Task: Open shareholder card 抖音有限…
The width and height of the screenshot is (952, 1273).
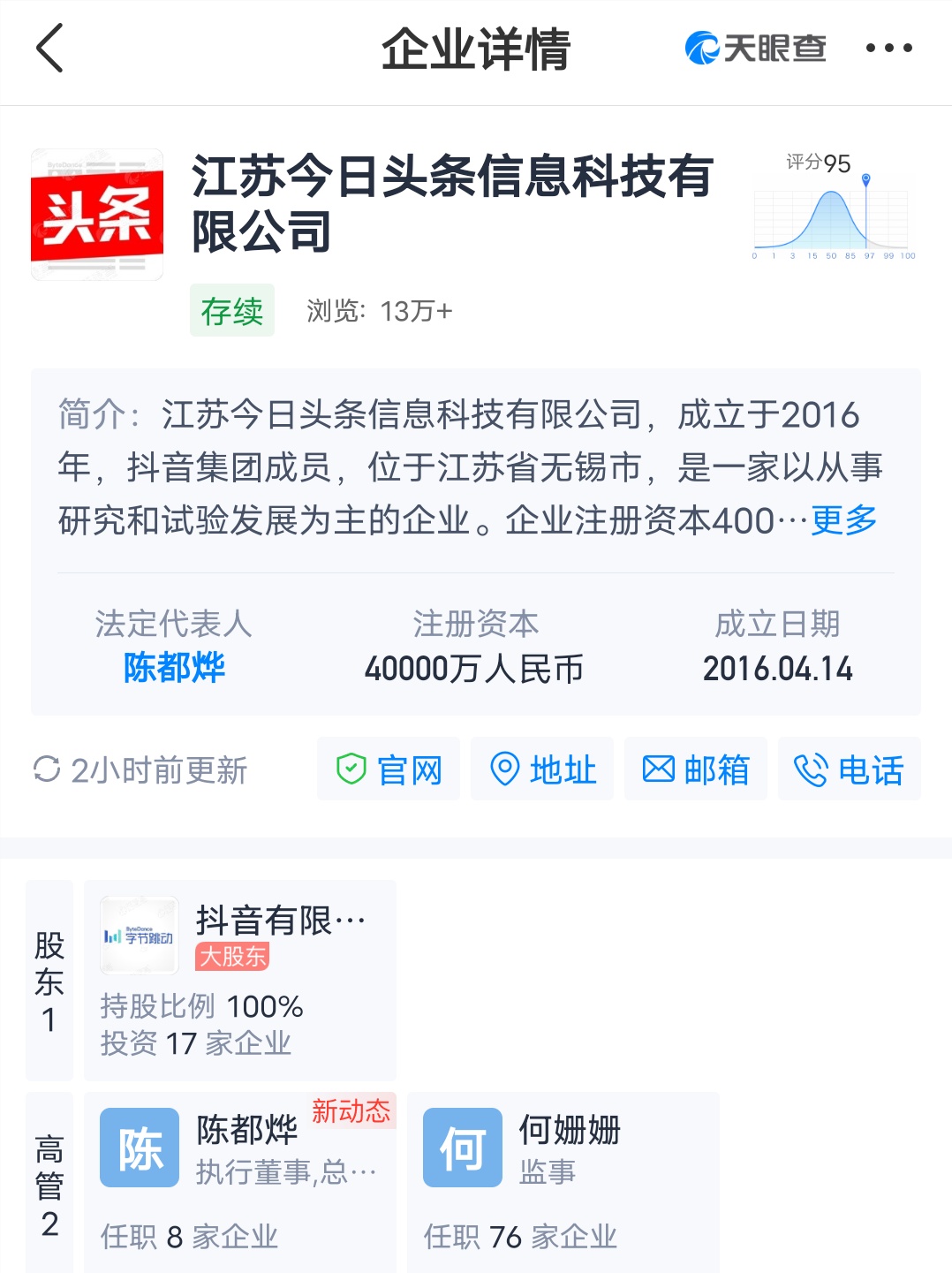Action: (x=240, y=980)
